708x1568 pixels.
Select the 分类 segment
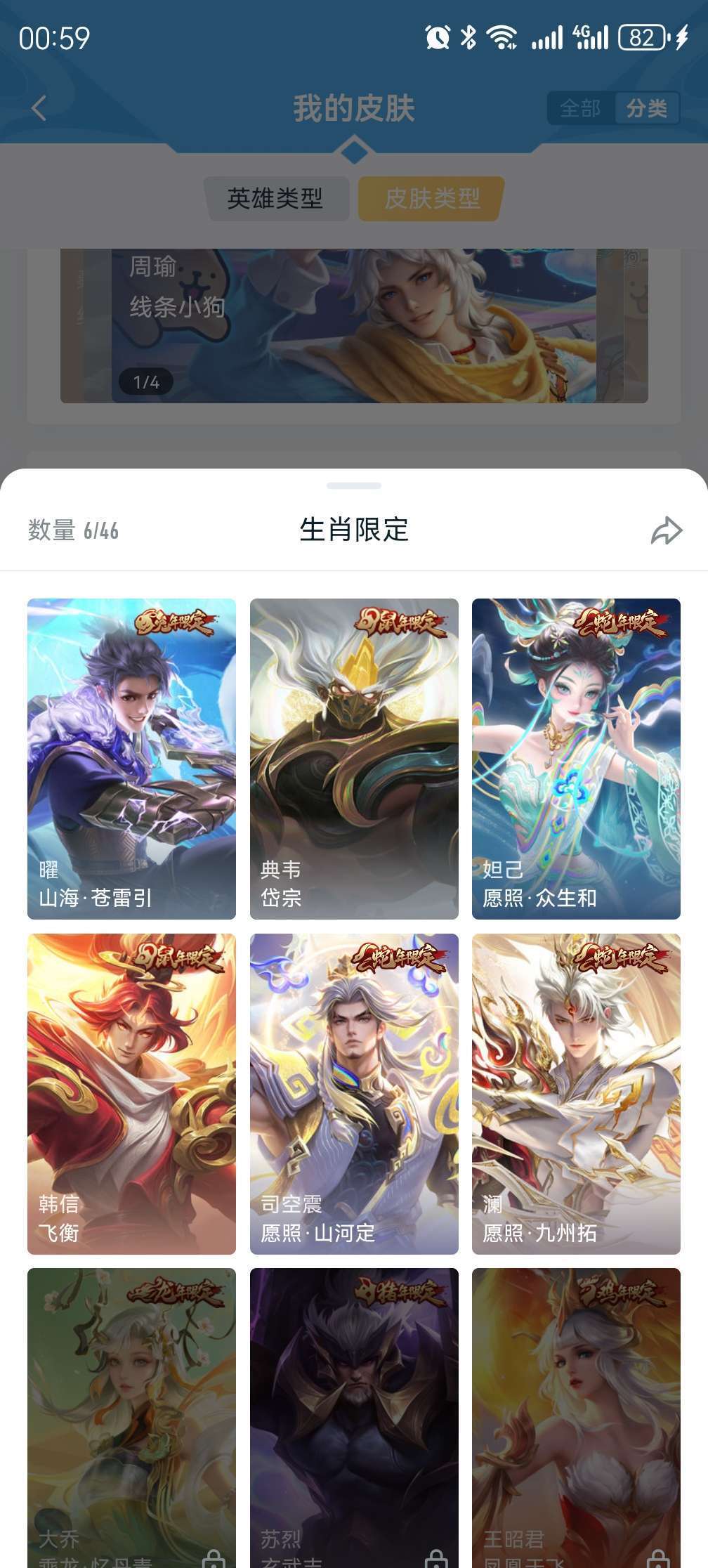[647, 108]
